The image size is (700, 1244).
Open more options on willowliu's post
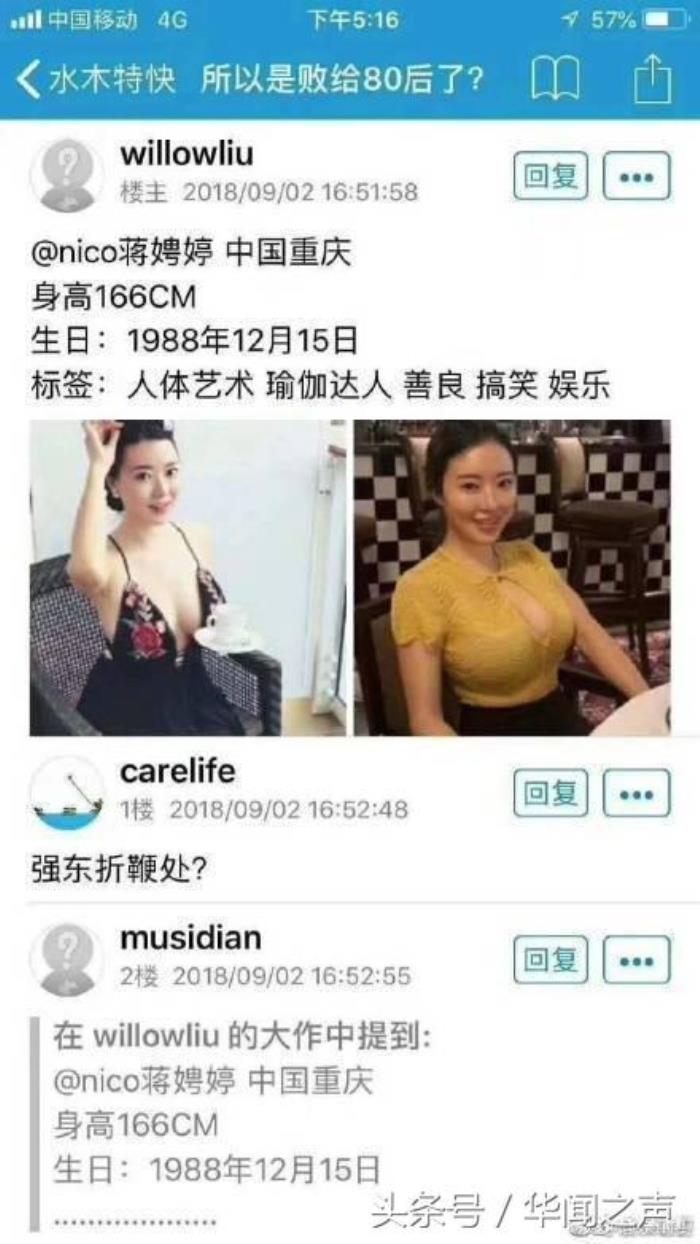pos(636,176)
